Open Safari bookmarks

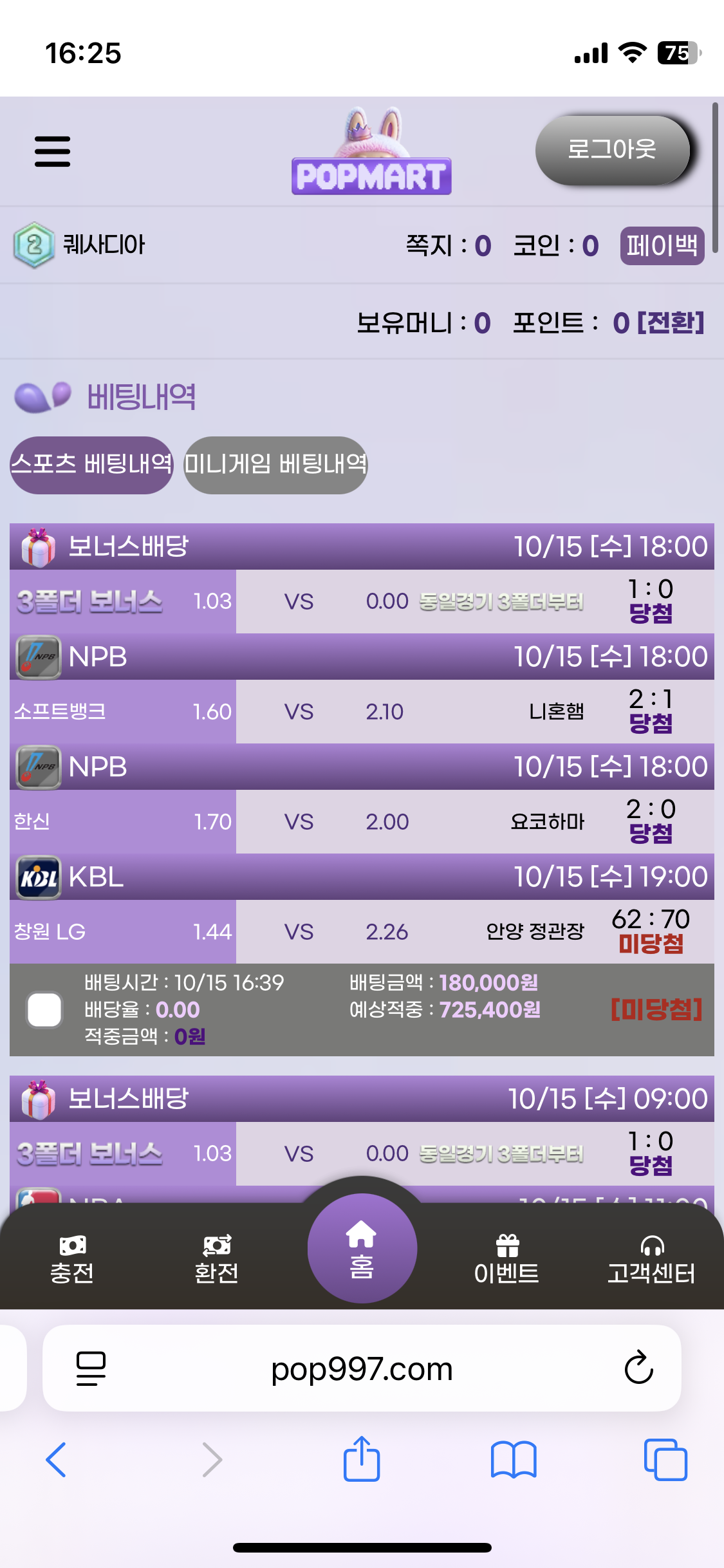(x=513, y=1459)
